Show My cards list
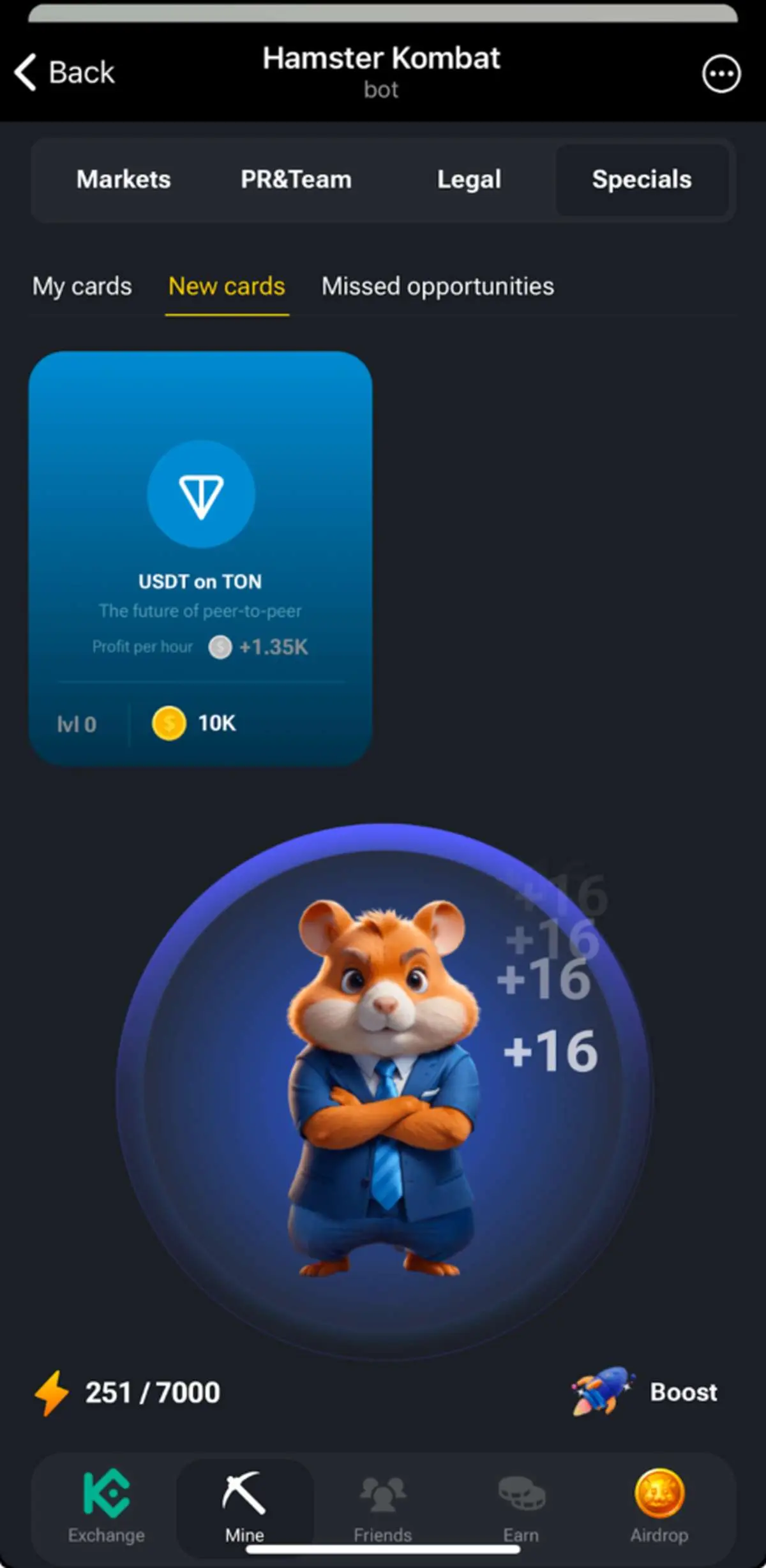The image size is (766, 1568). point(82,287)
